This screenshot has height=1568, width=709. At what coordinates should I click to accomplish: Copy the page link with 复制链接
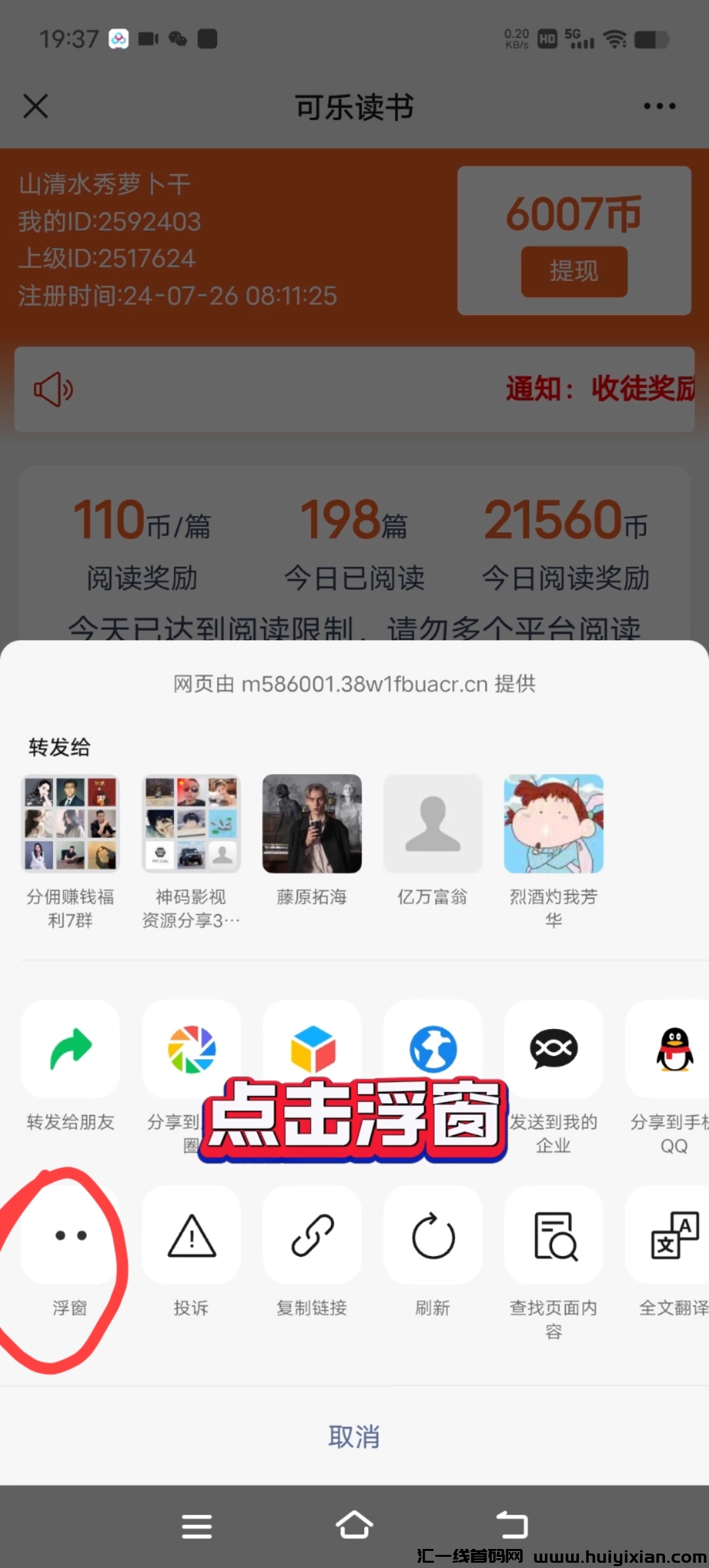[312, 1236]
